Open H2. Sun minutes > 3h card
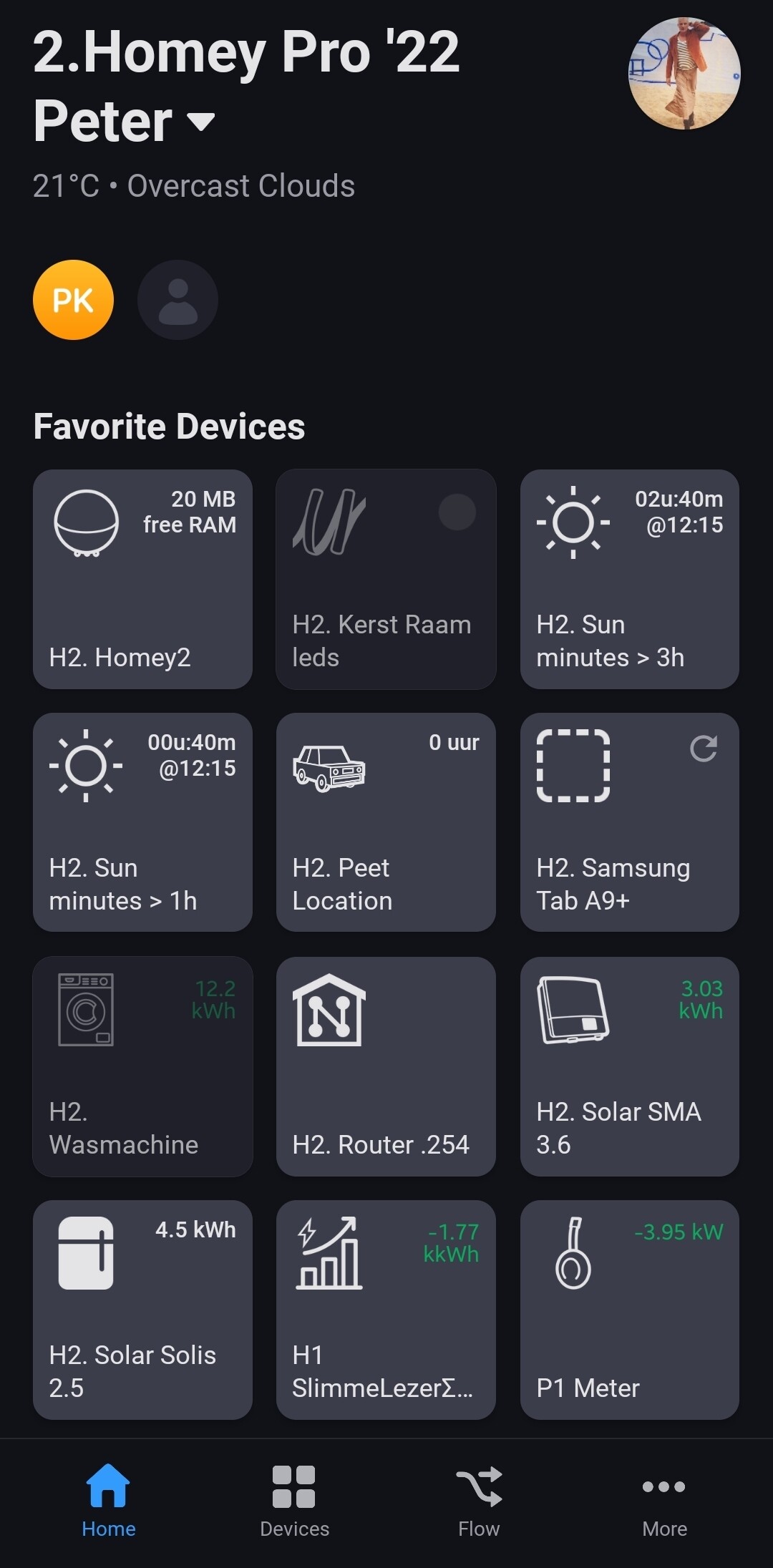Screen dimensions: 773x1568 point(629,579)
